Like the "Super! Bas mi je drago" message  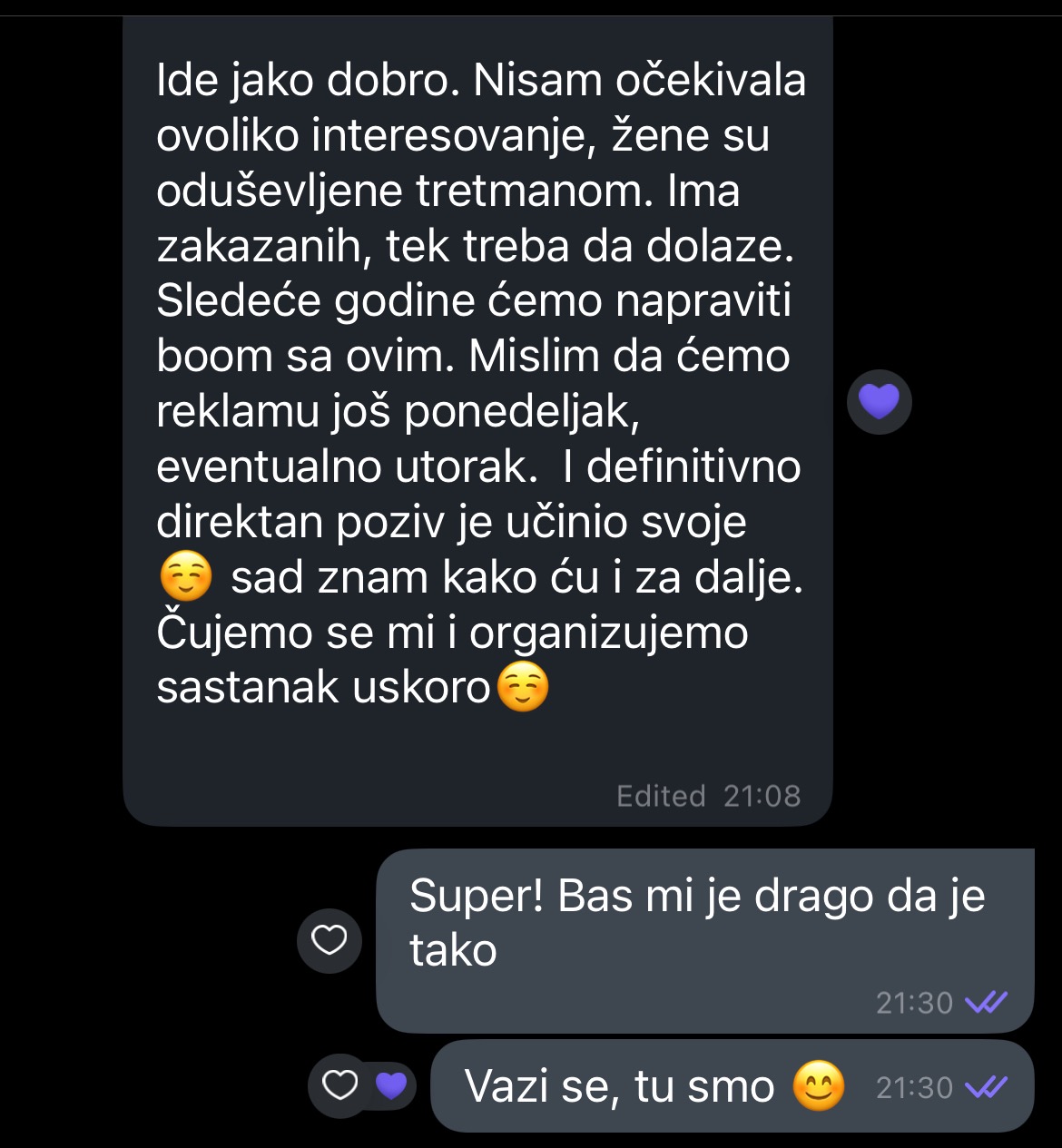329,941
